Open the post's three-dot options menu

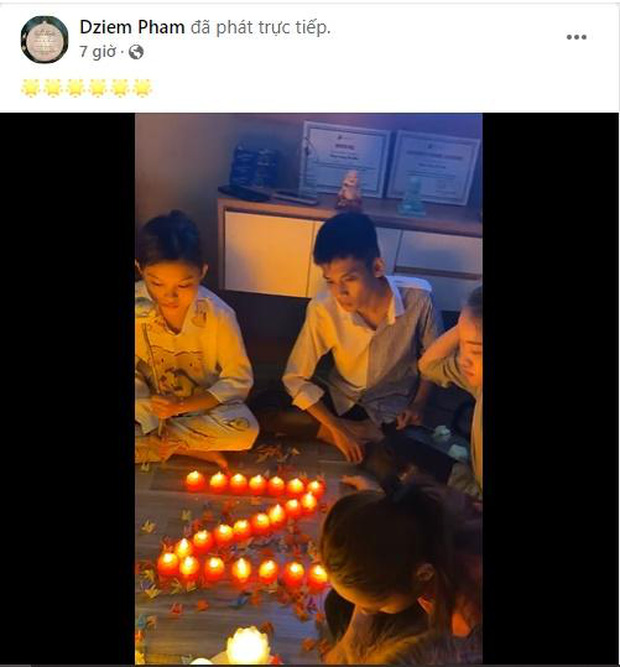click(576, 37)
